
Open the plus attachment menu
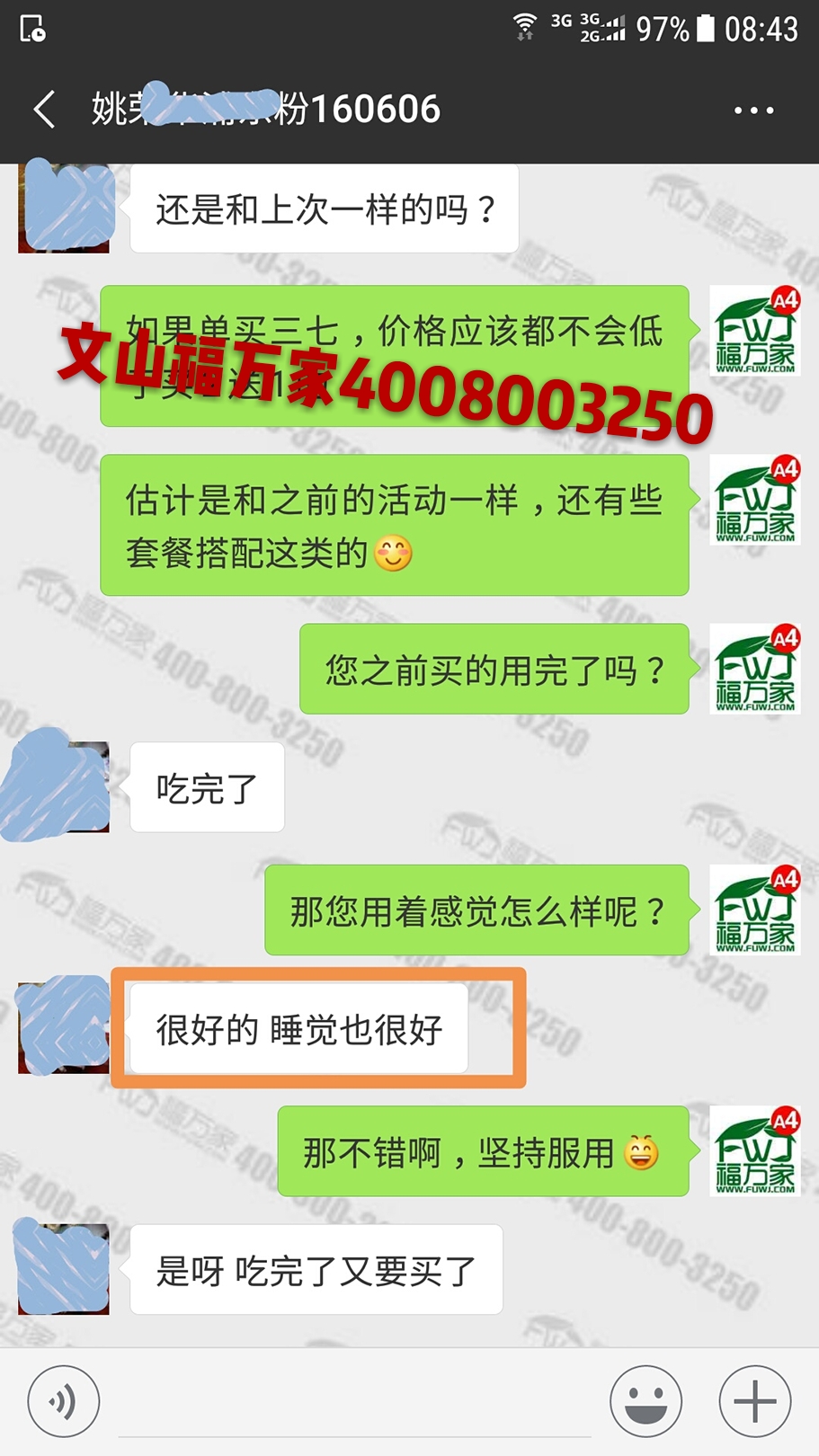[754, 1401]
